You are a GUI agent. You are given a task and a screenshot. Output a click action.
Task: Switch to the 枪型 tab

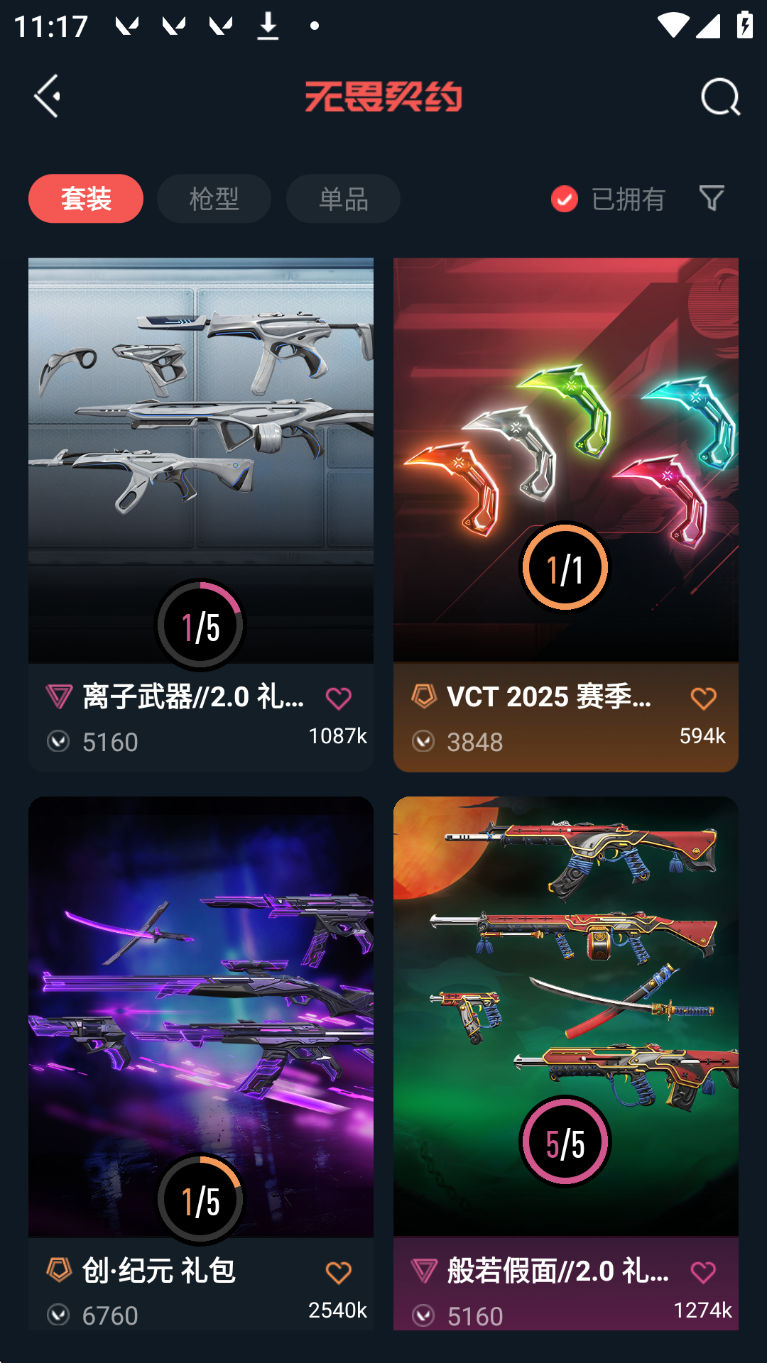(x=214, y=198)
